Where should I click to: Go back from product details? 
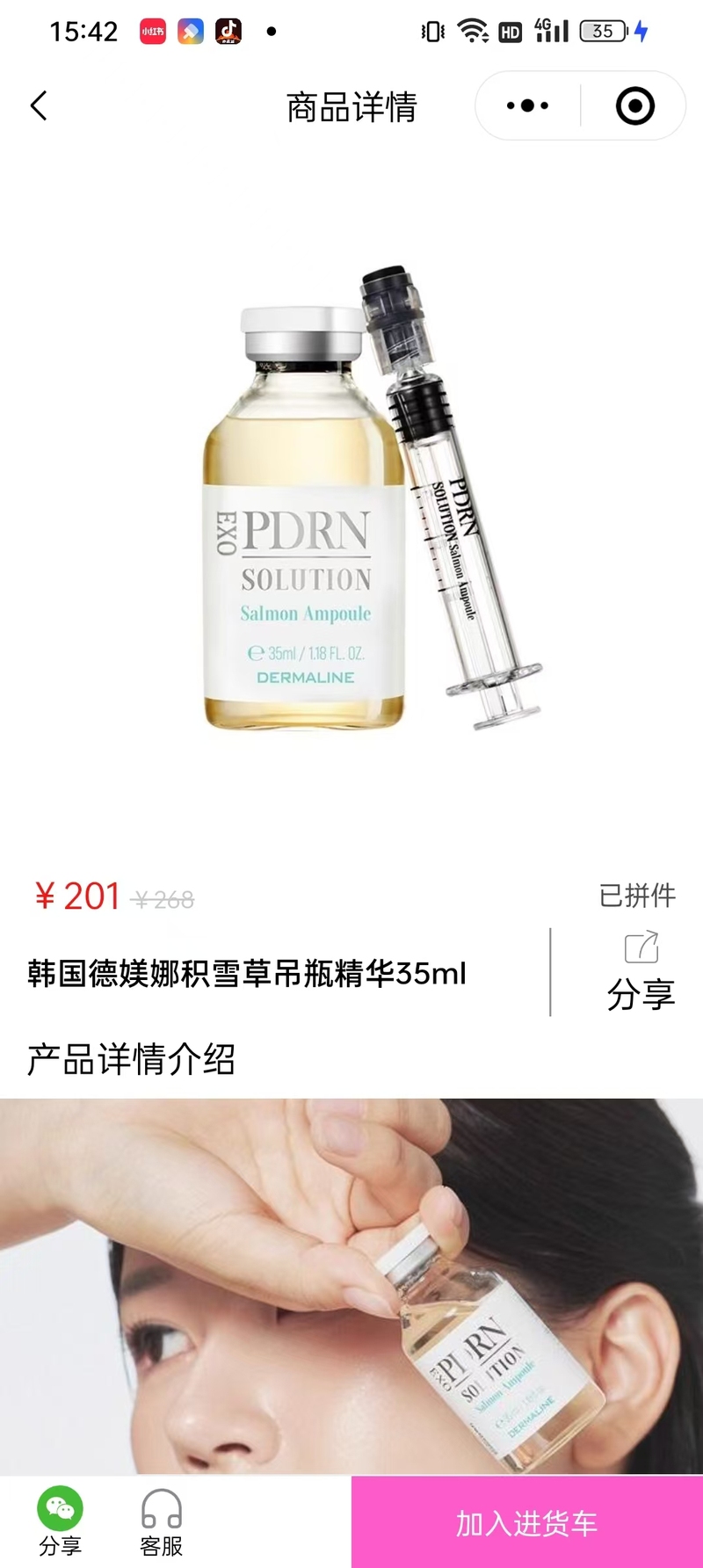click(39, 106)
